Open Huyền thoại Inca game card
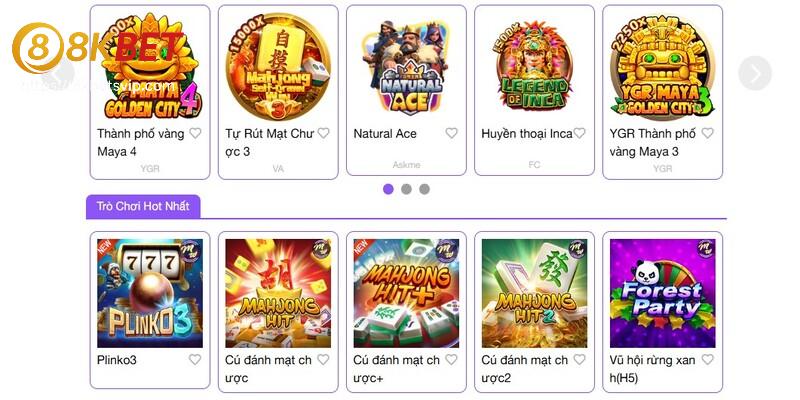 tap(534, 65)
